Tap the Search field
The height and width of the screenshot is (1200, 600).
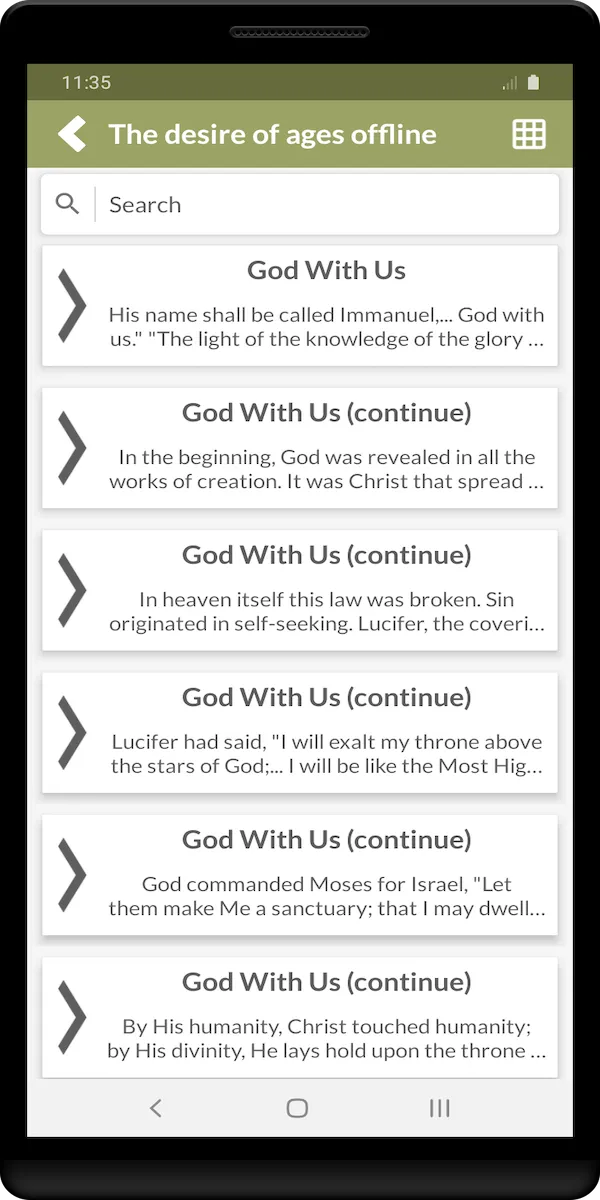[x=299, y=204]
